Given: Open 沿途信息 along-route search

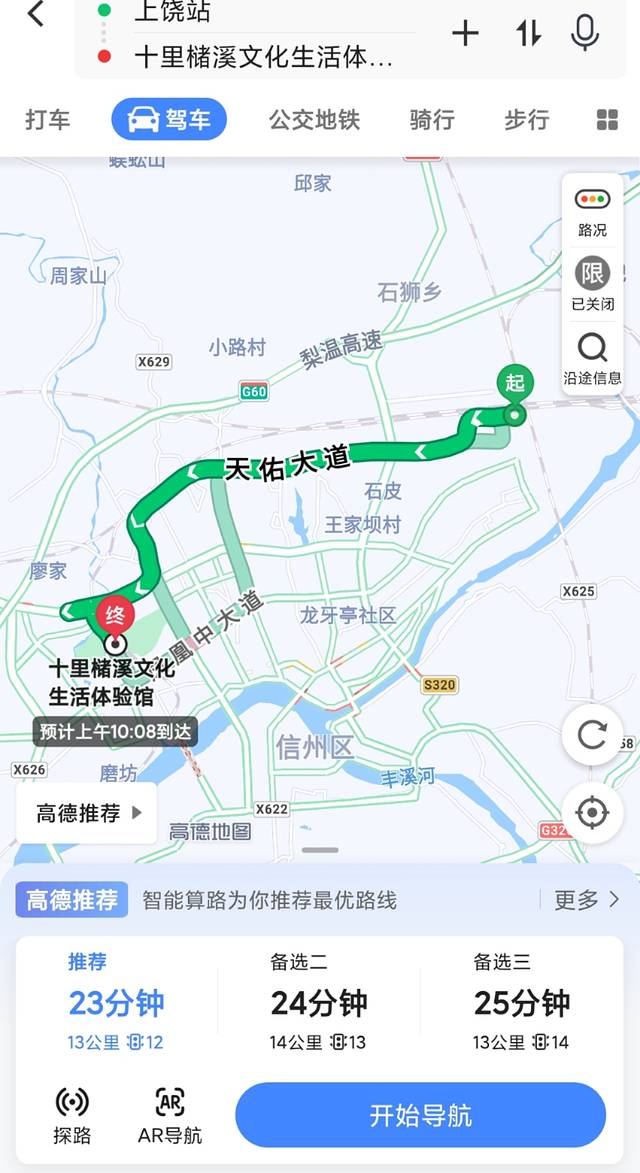Looking at the screenshot, I should point(592,358).
